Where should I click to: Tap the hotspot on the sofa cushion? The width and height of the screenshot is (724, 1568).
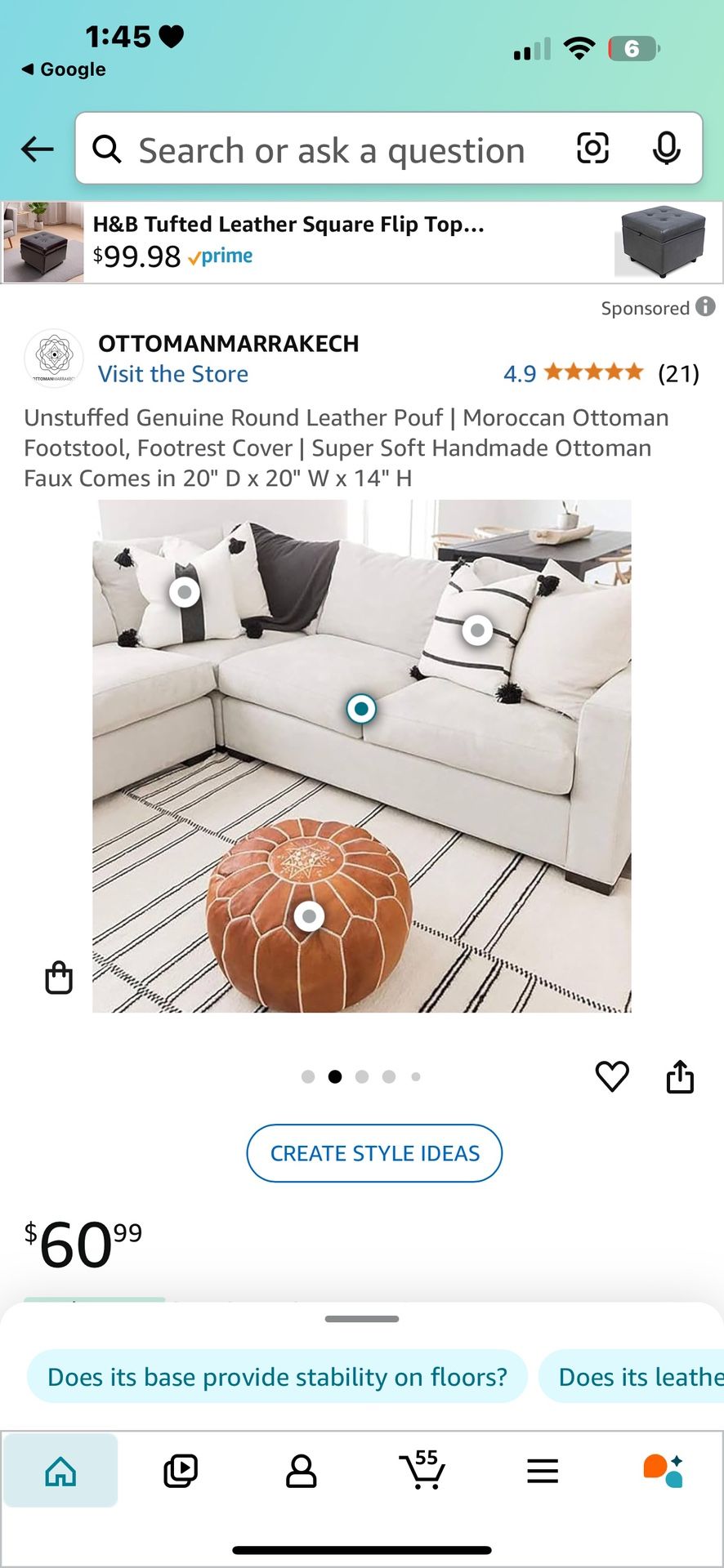(361, 709)
